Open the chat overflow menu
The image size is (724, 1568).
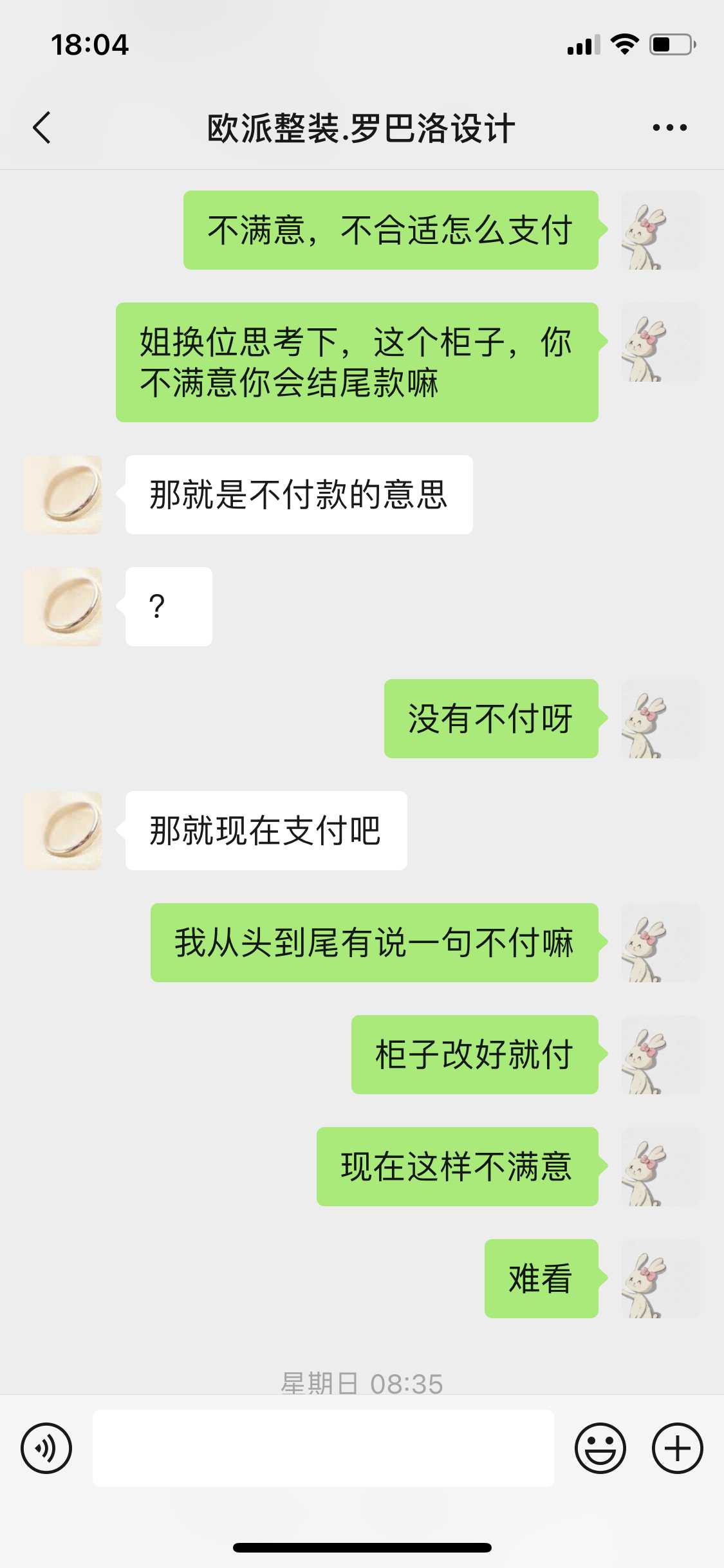tap(669, 127)
